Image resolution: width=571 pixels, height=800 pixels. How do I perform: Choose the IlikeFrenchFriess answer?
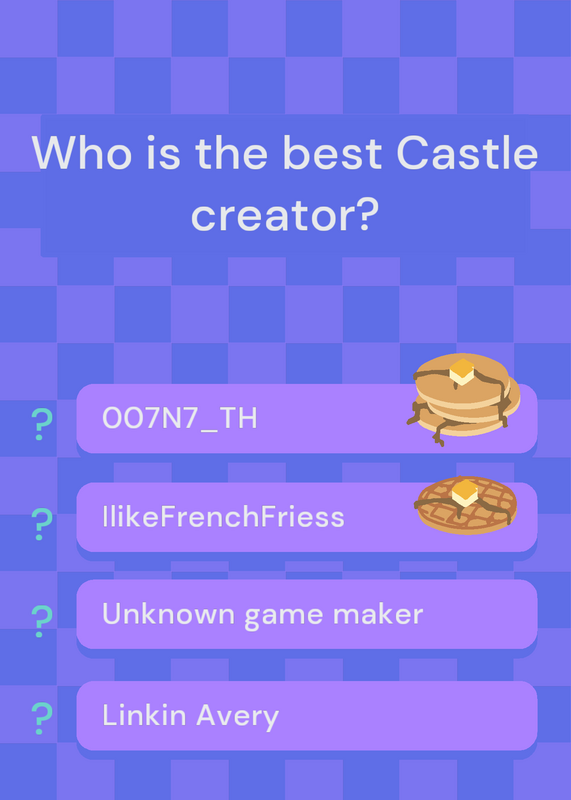point(307,517)
